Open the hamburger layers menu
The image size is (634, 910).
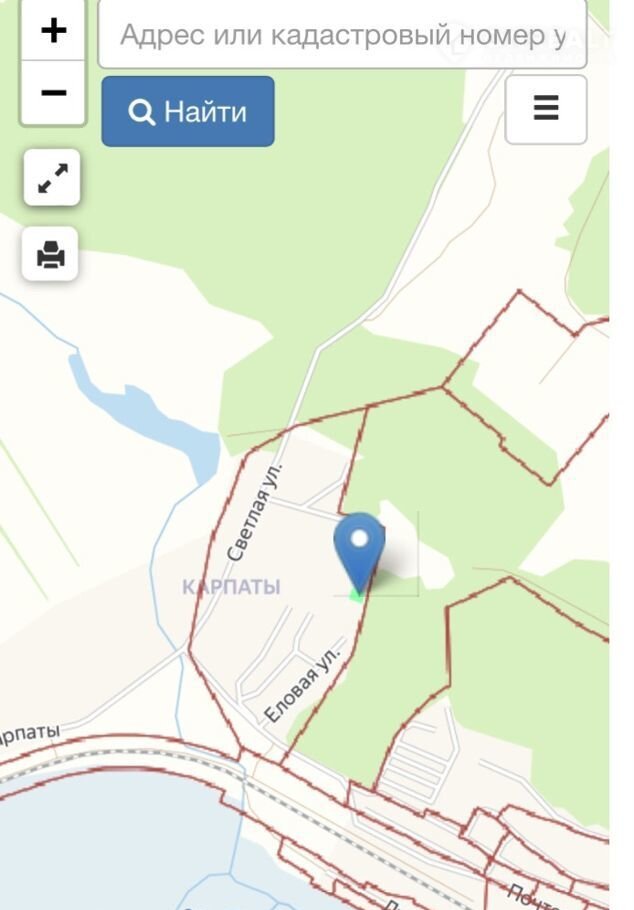(545, 108)
